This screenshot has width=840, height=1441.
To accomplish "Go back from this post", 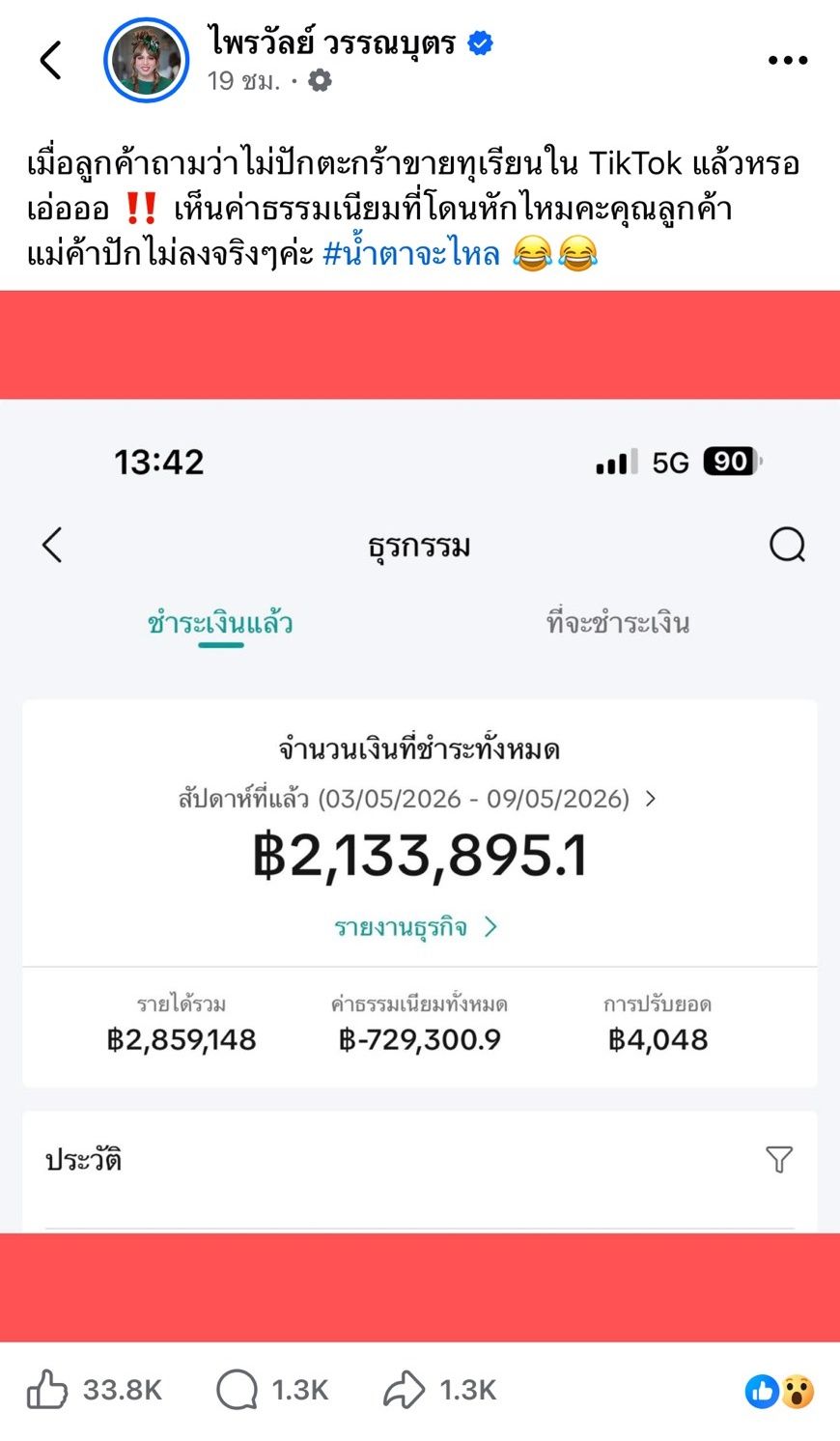I will pos(51,60).
